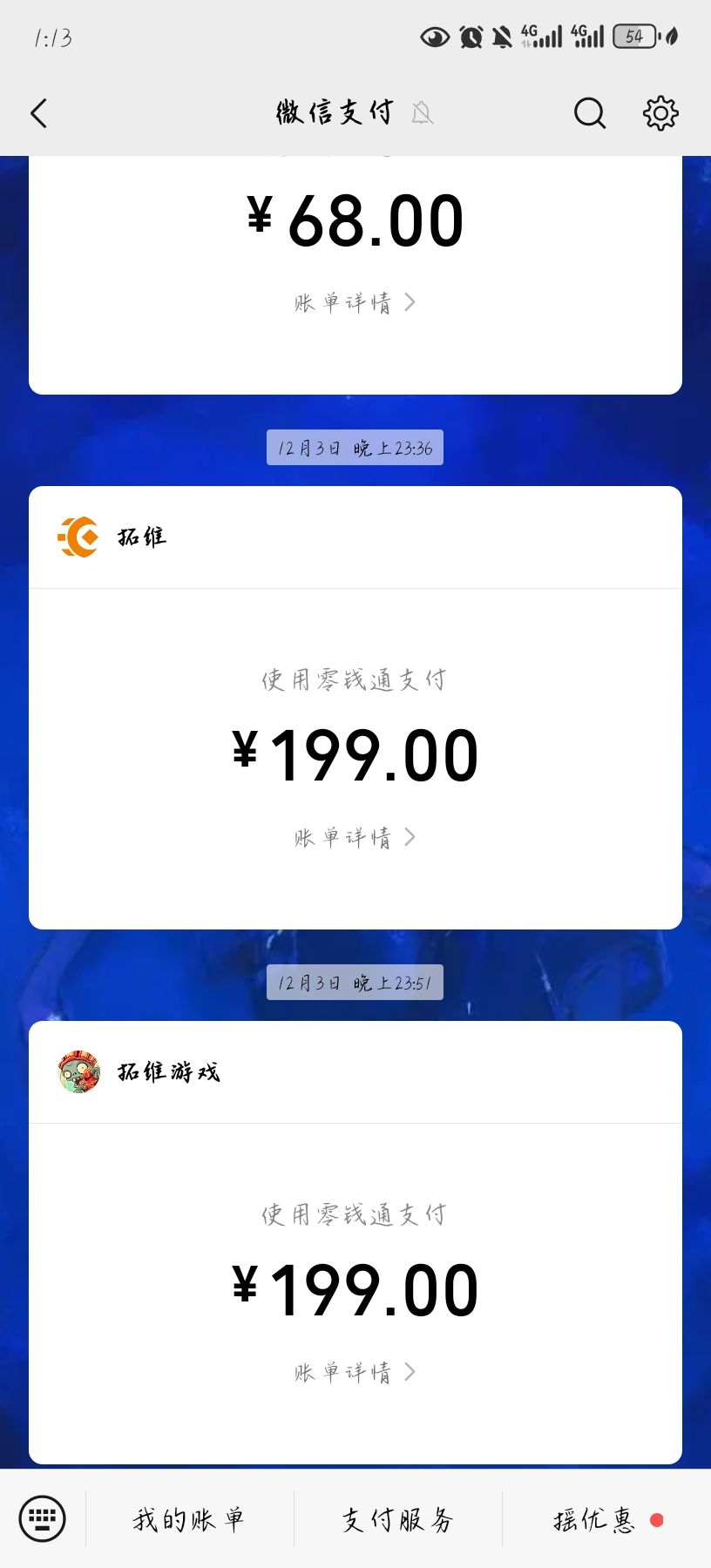711x1568 pixels.
Task: Tap 账单详情 under ¥199.00 payment
Action: click(x=344, y=836)
